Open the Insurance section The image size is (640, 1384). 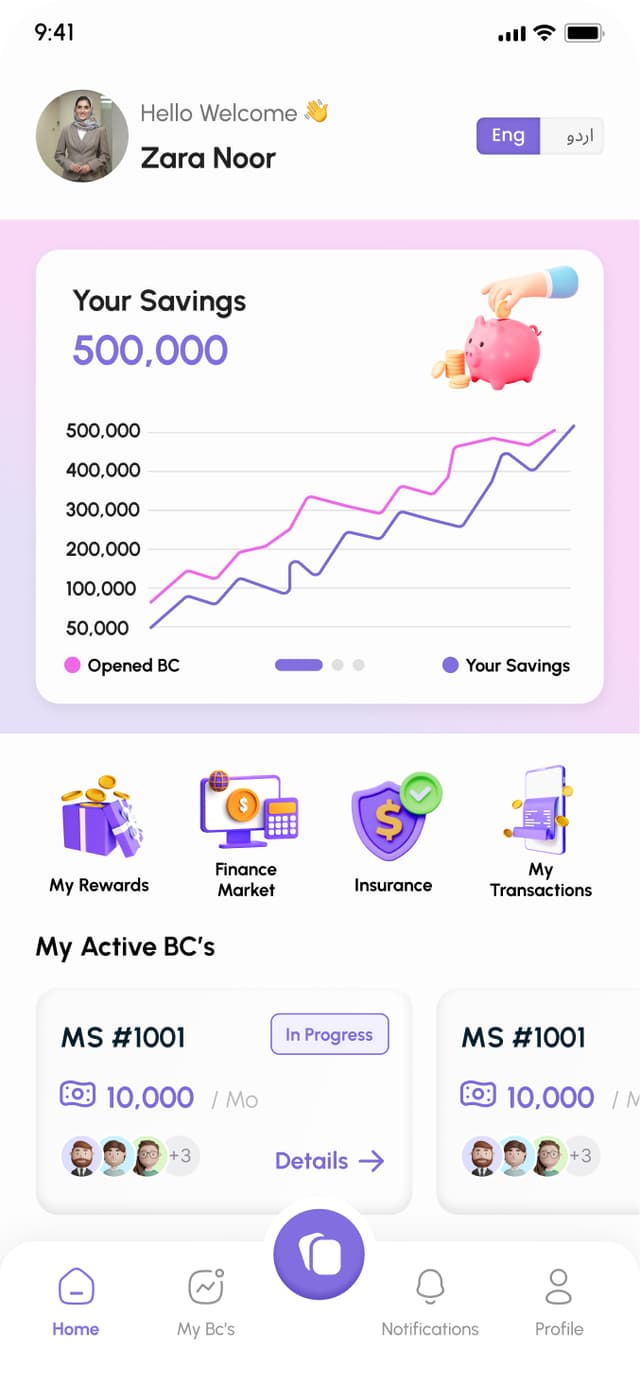[393, 832]
